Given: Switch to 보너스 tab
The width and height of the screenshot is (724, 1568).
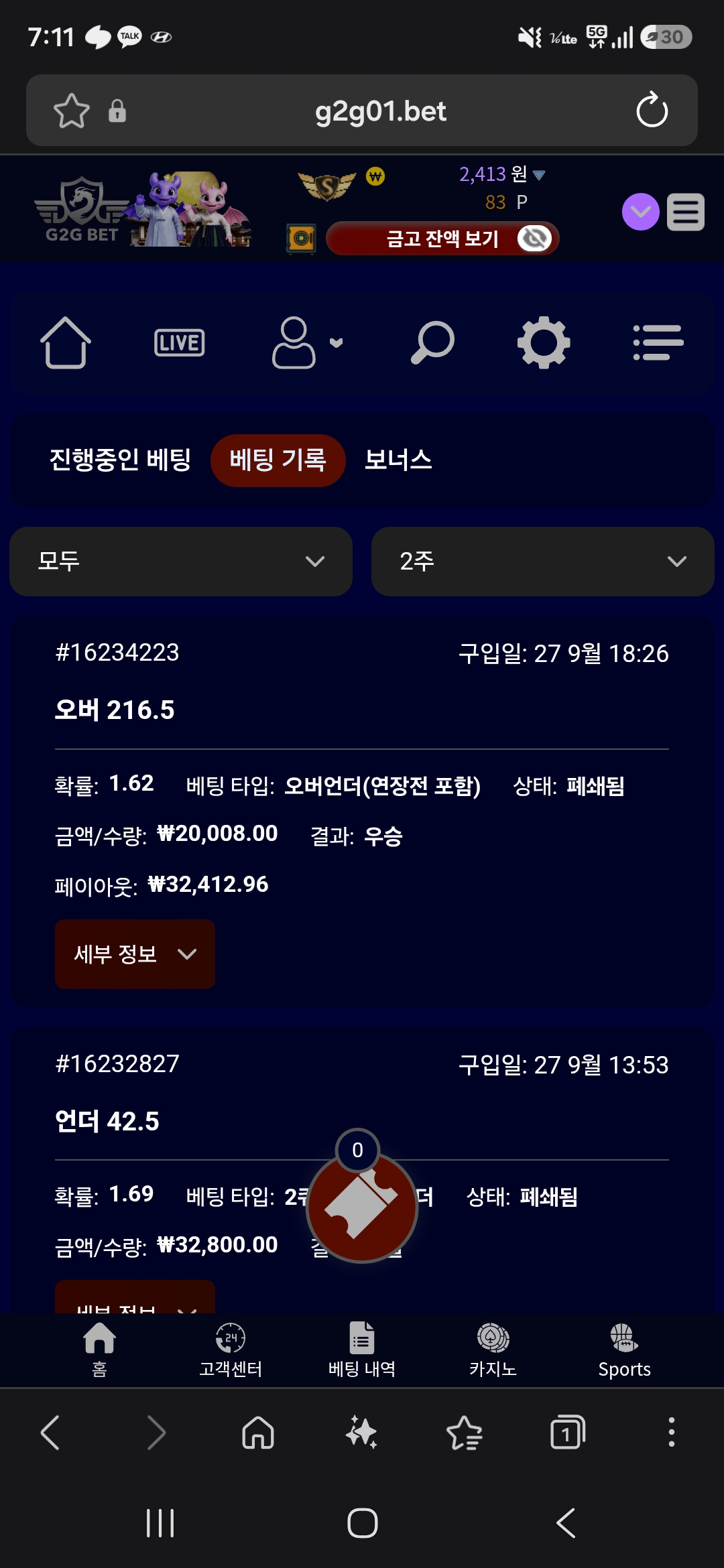Looking at the screenshot, I should coord(398,460).
